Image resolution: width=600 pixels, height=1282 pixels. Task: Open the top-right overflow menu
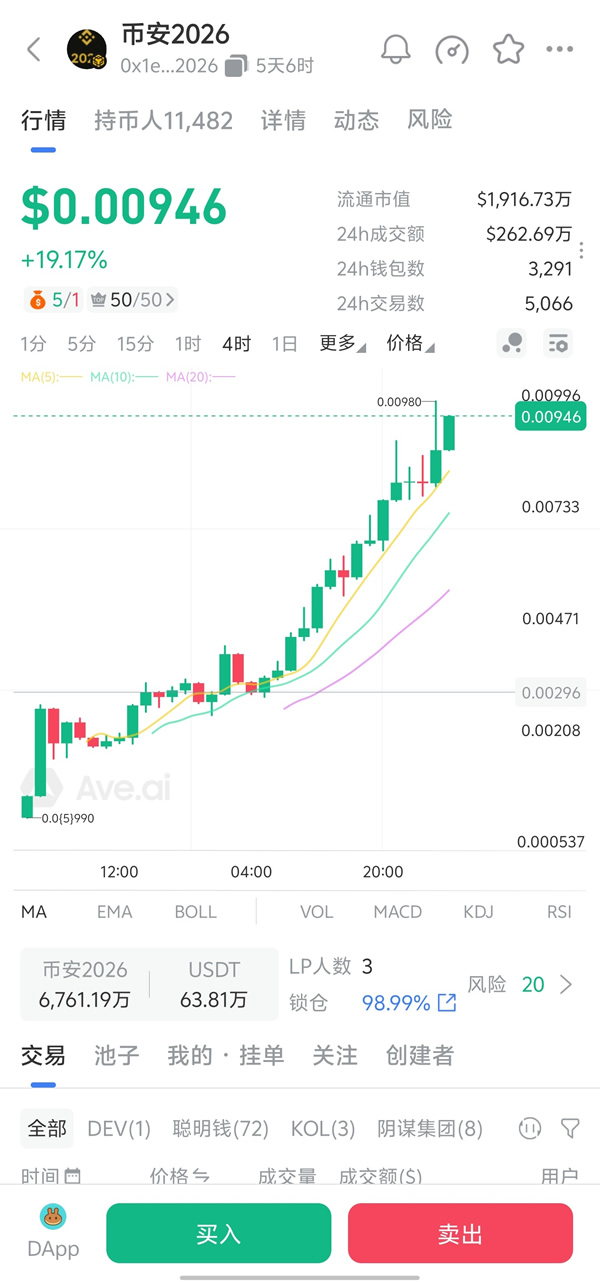(x=560, y=50)
